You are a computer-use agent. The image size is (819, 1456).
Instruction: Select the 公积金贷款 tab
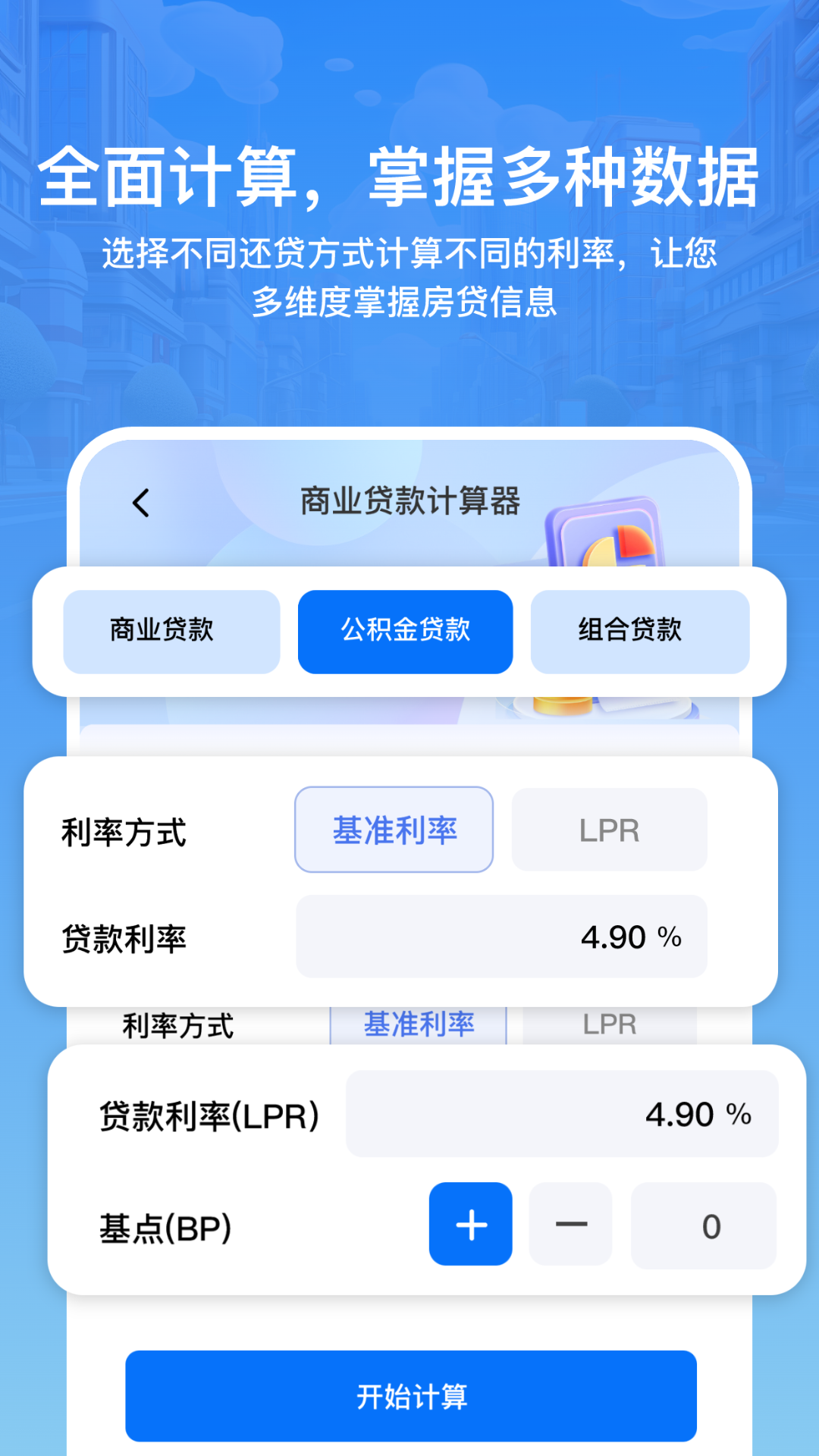[406, 630]
